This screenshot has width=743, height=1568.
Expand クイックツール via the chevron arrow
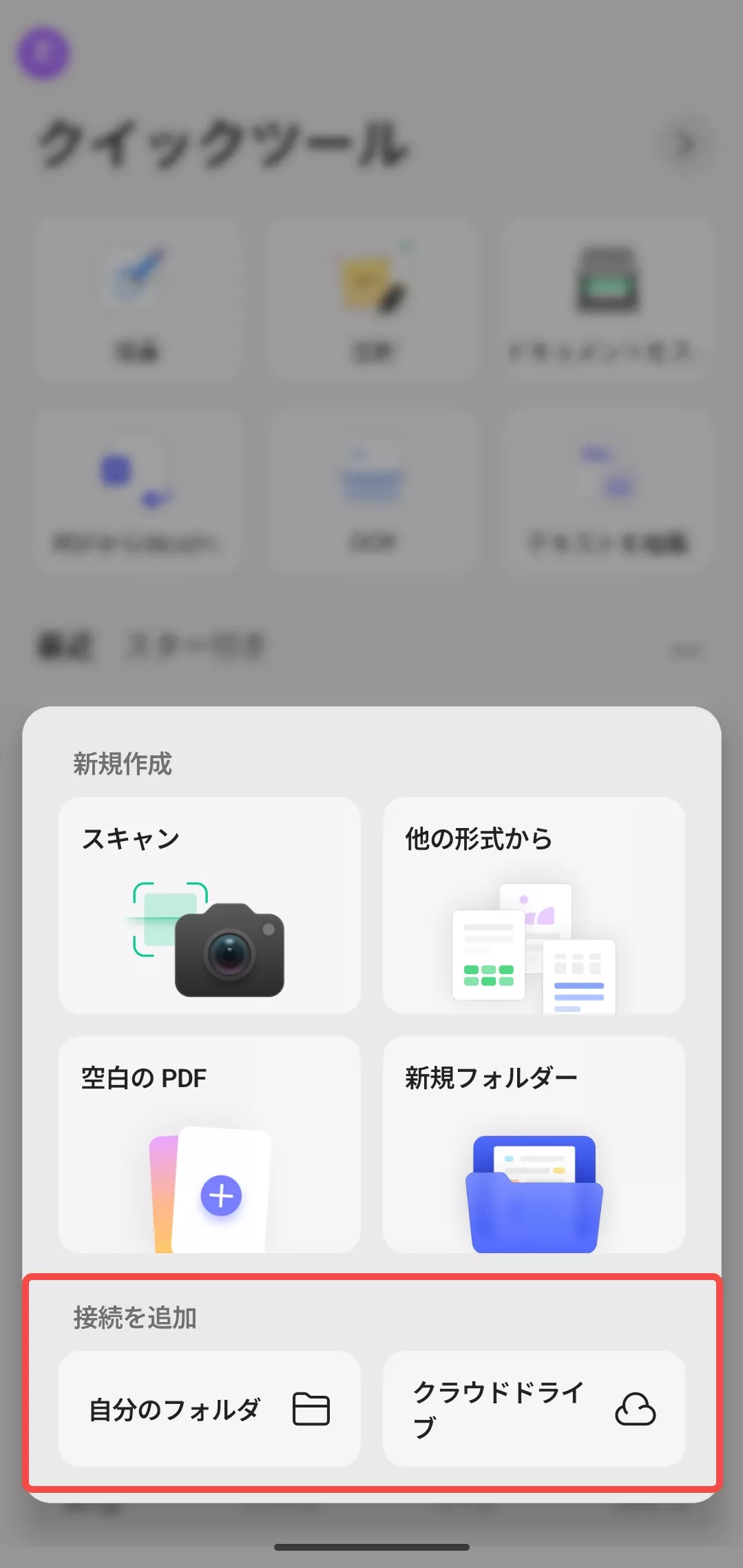point(686,145)
